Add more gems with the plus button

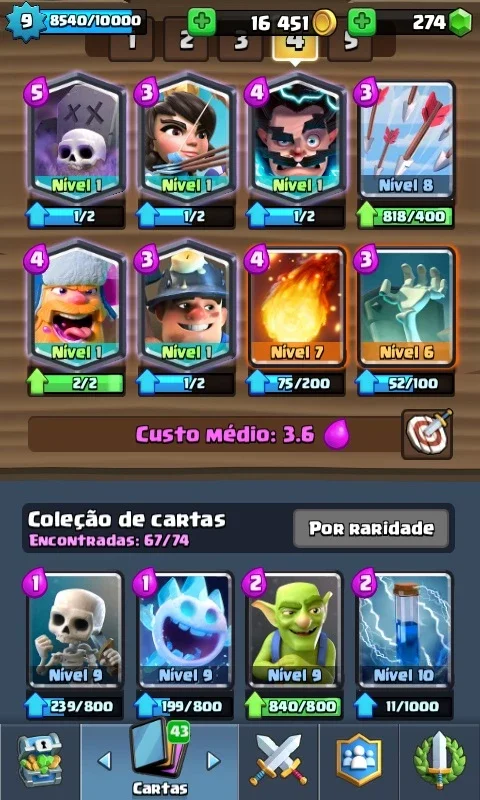pyautogui.click(x=362, y=22)
